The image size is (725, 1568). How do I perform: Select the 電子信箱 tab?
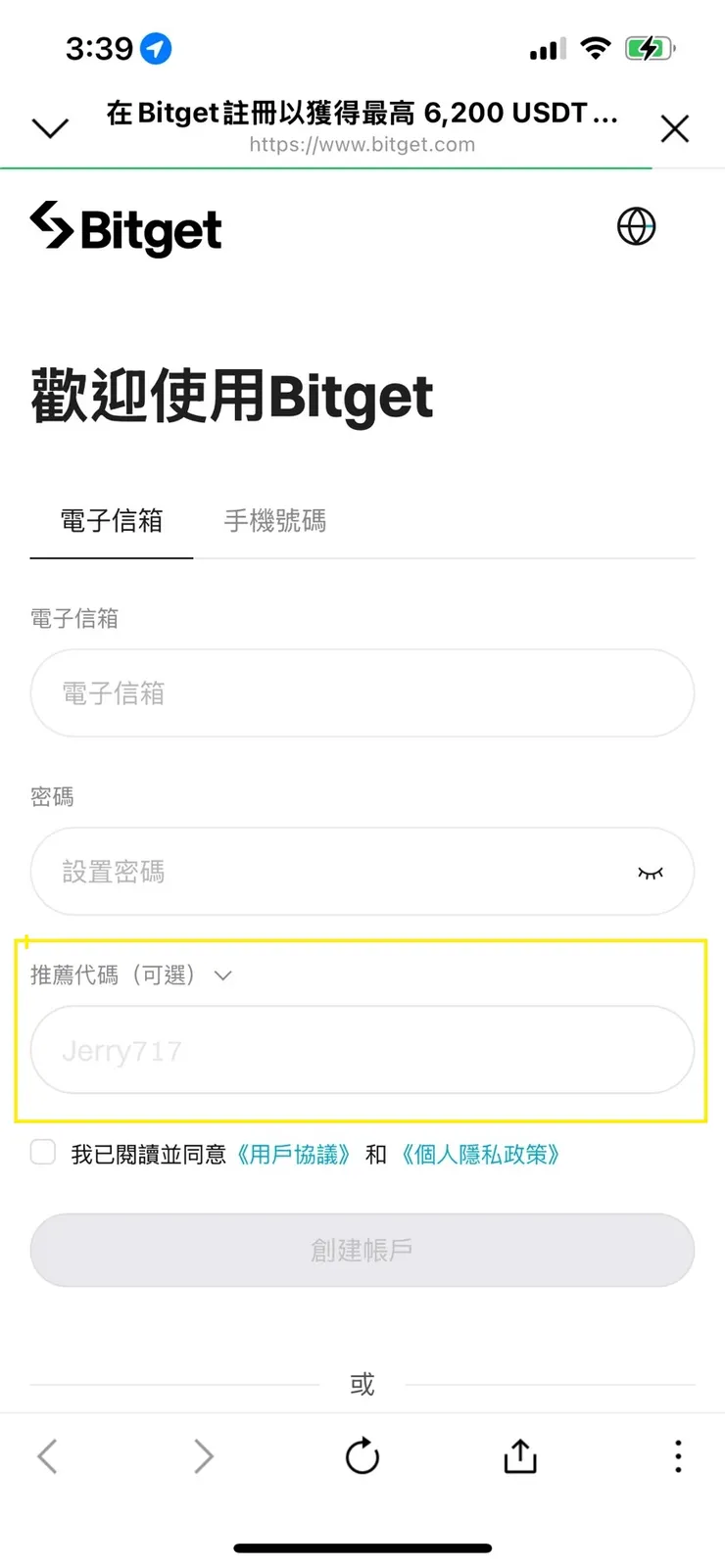pos(112,521)
